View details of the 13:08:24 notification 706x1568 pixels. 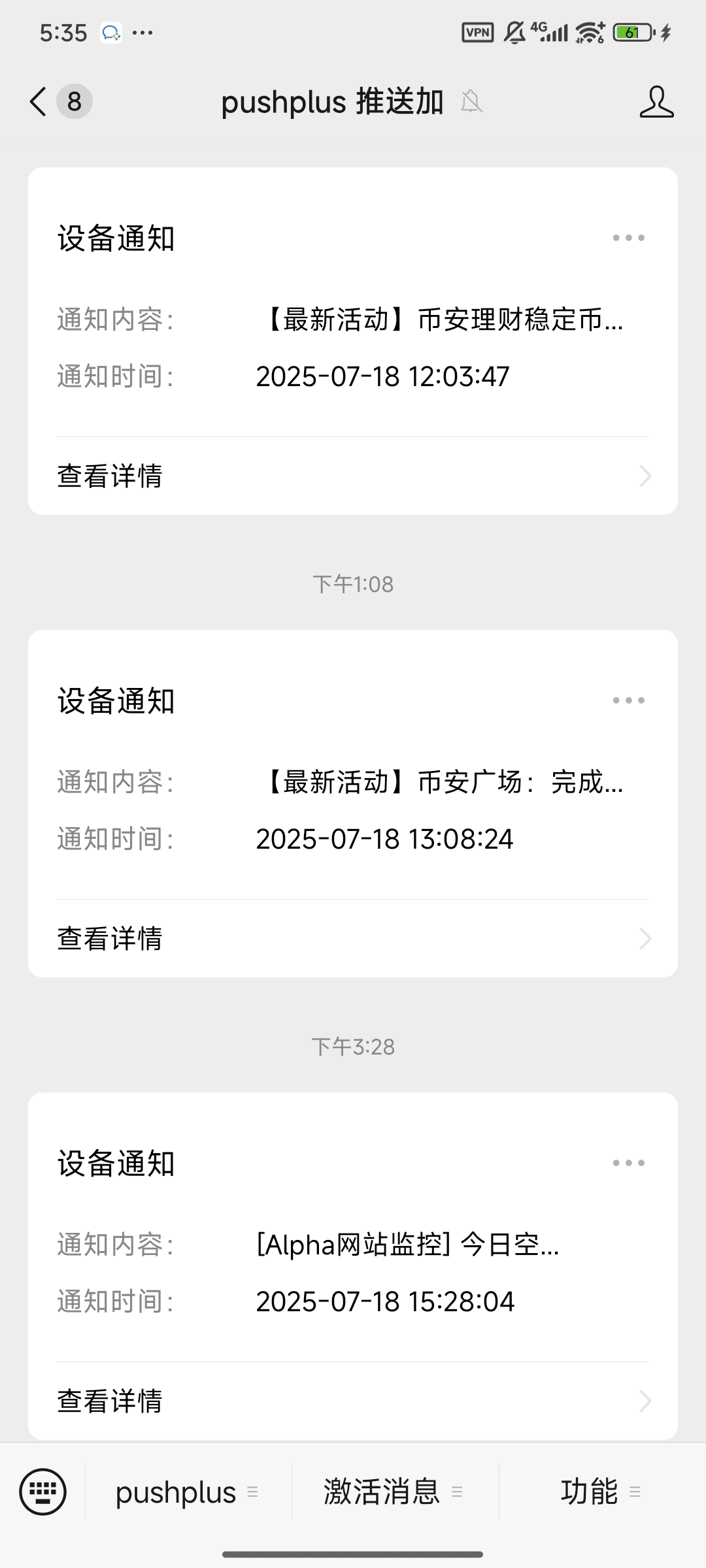point(353,939)
